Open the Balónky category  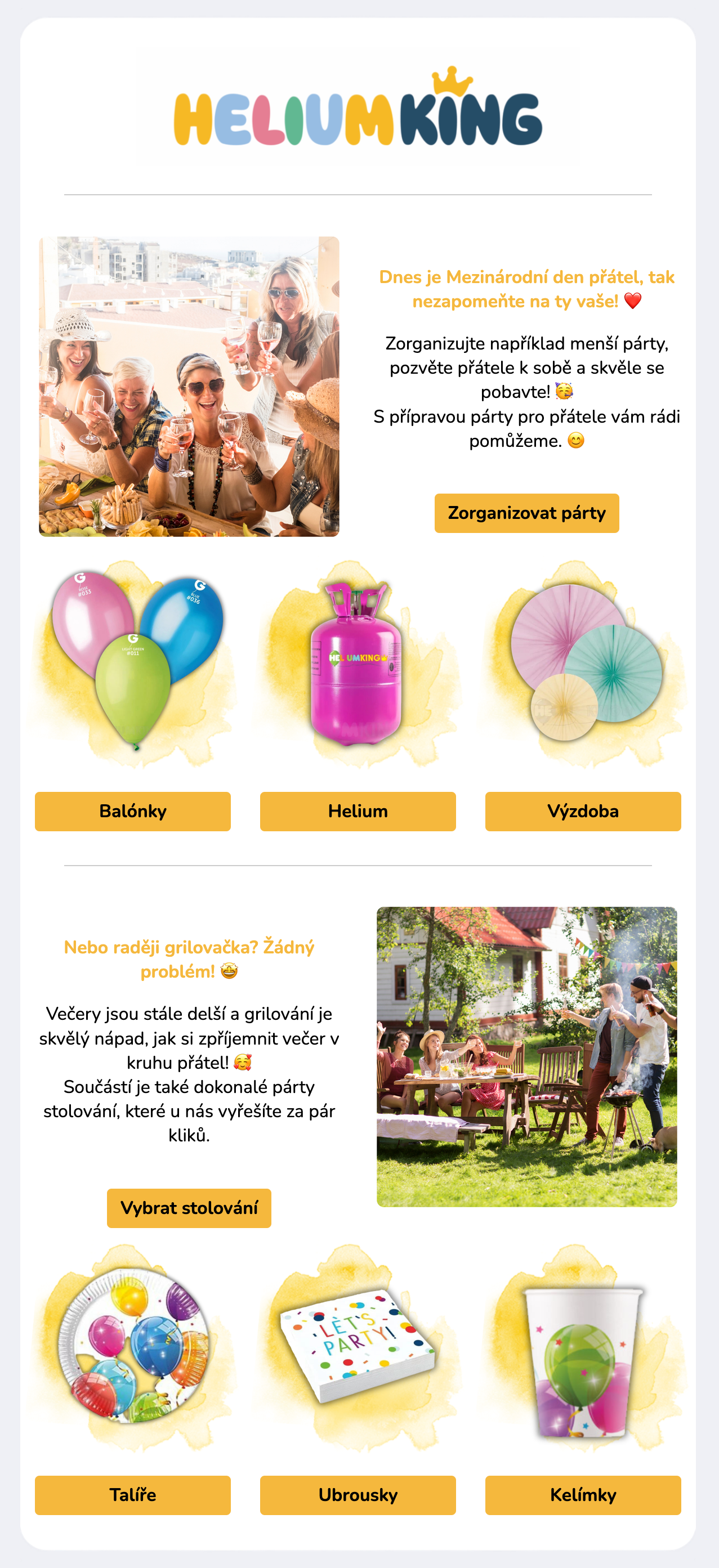[133, 811]
